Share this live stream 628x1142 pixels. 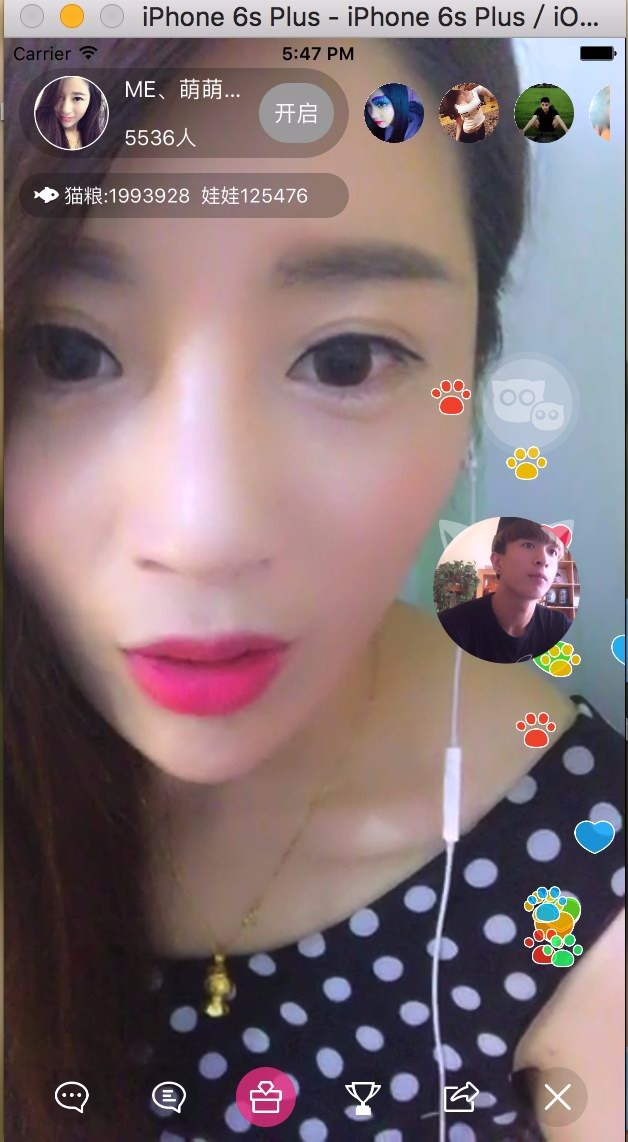click(460, 1097)
